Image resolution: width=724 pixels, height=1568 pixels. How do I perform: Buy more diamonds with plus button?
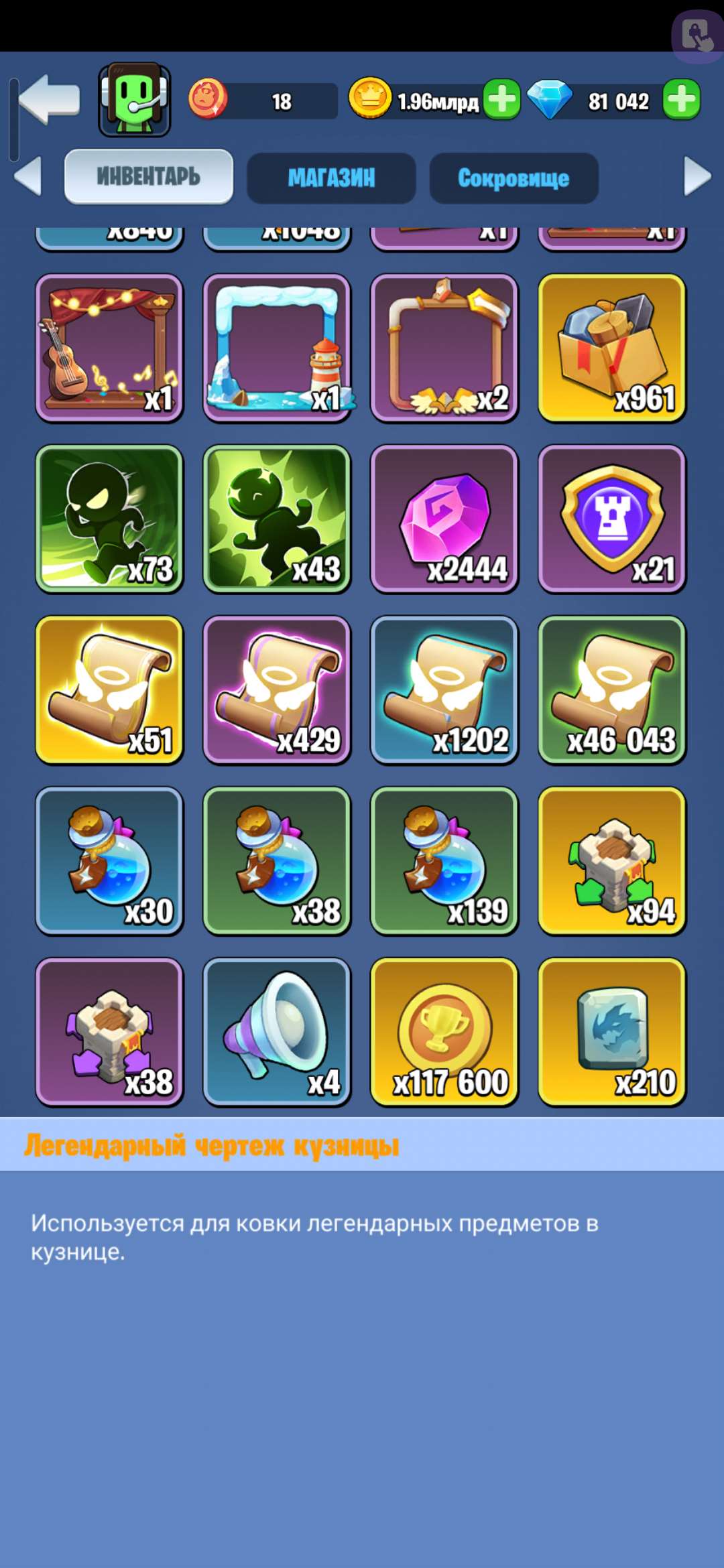(x=682, y=101)
